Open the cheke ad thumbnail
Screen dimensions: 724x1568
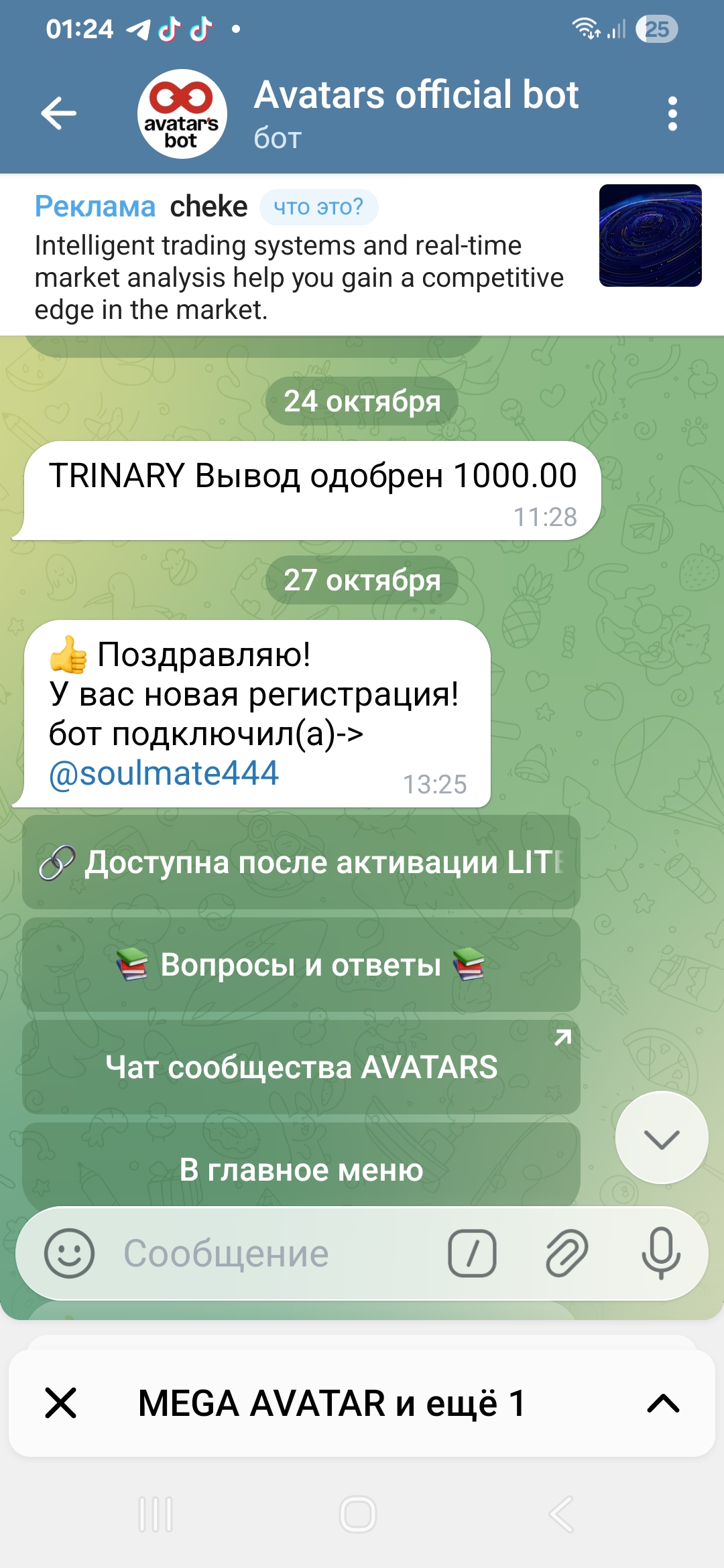click(x=650, y=236)
